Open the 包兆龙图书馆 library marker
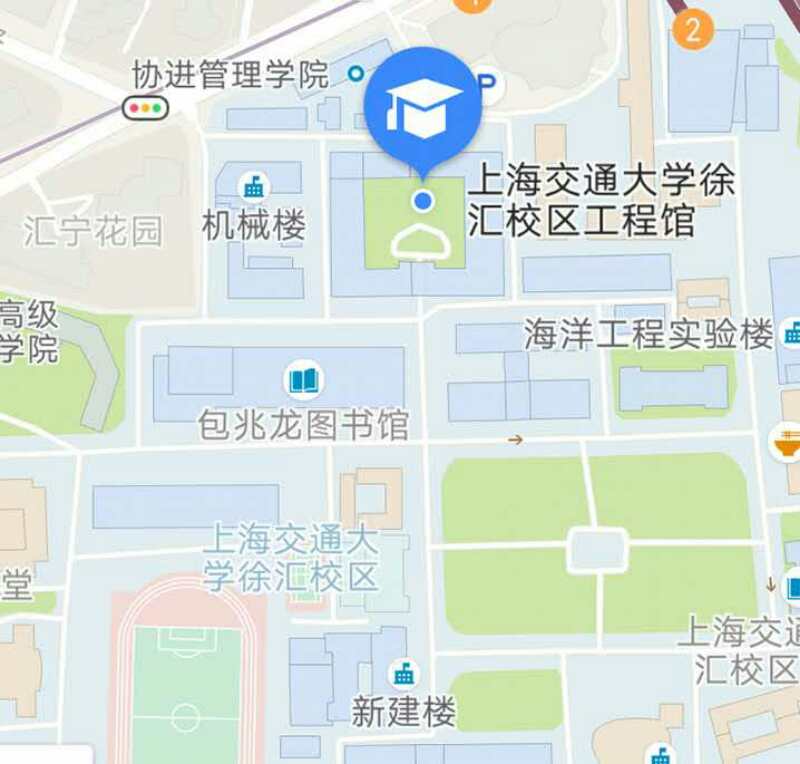This screenshot has height=764, width=800. tap(305, 380)
